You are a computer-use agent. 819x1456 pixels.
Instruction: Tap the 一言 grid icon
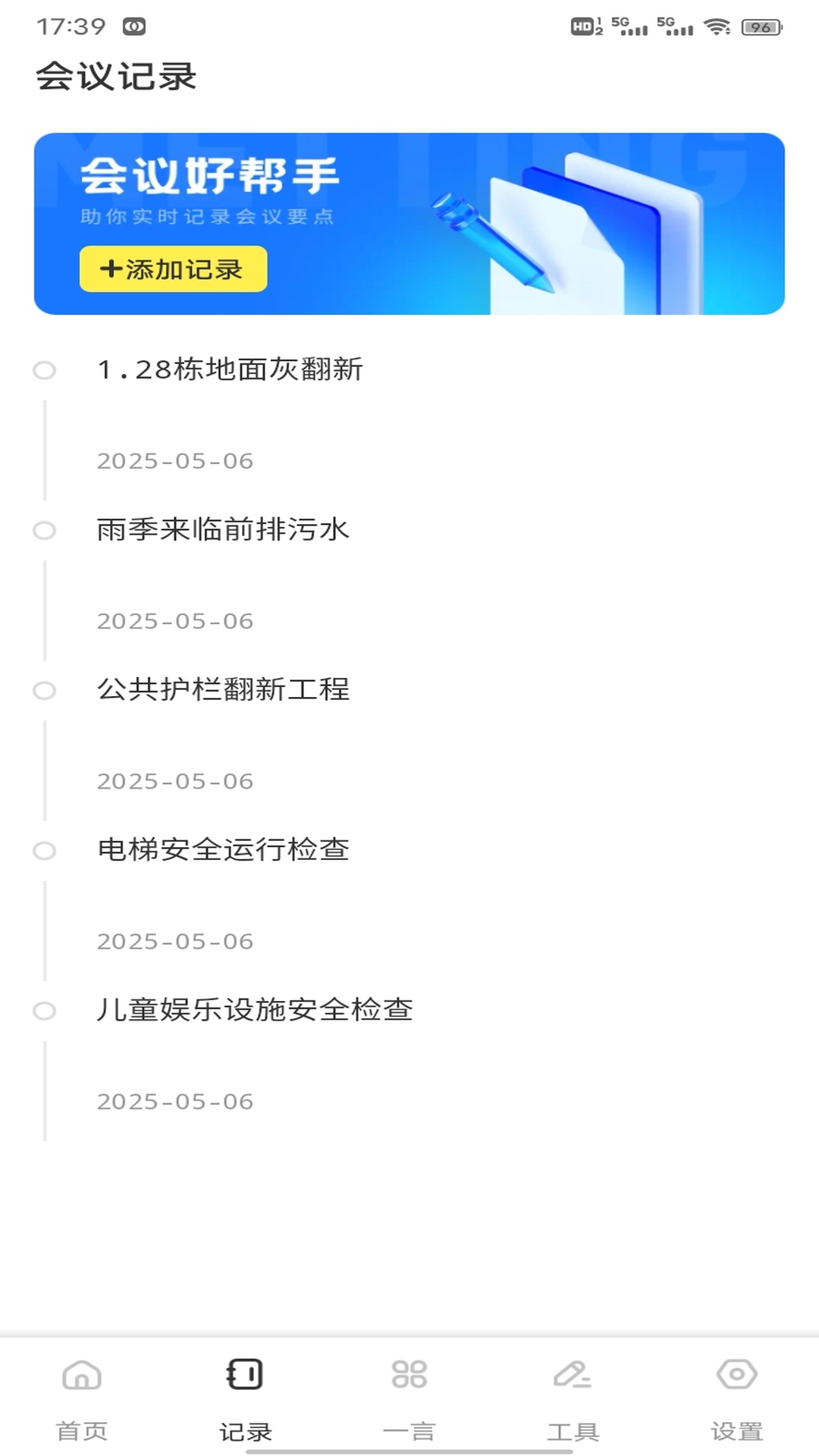point(409,1375)
